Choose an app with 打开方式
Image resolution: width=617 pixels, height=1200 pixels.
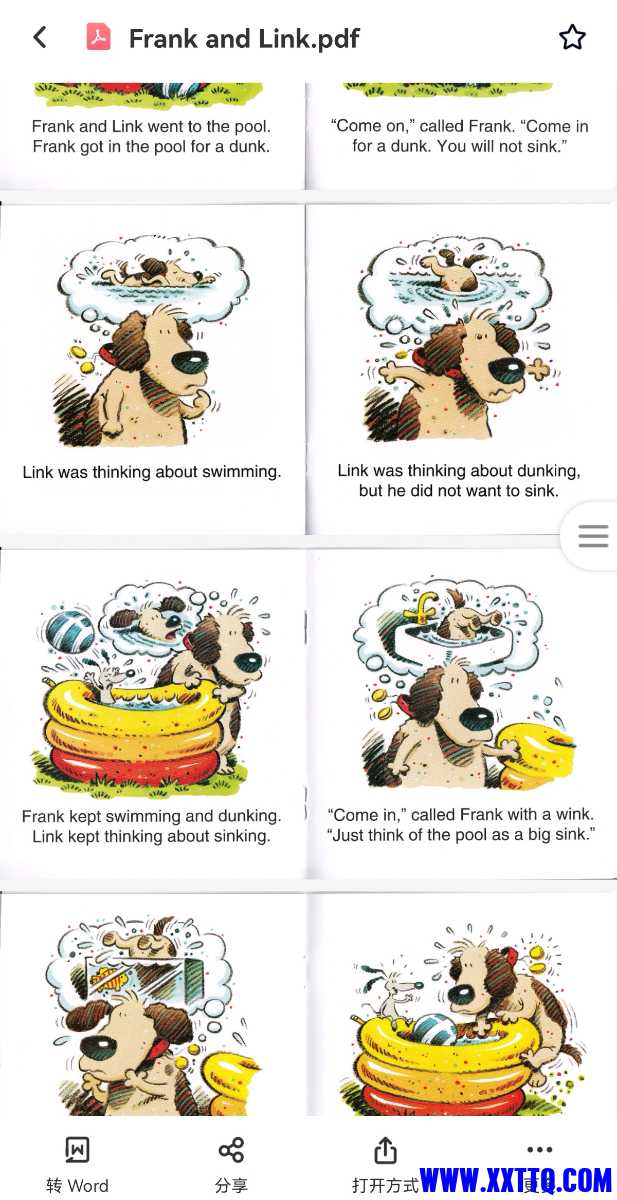pyautogui.click(x=385, y=1163)
